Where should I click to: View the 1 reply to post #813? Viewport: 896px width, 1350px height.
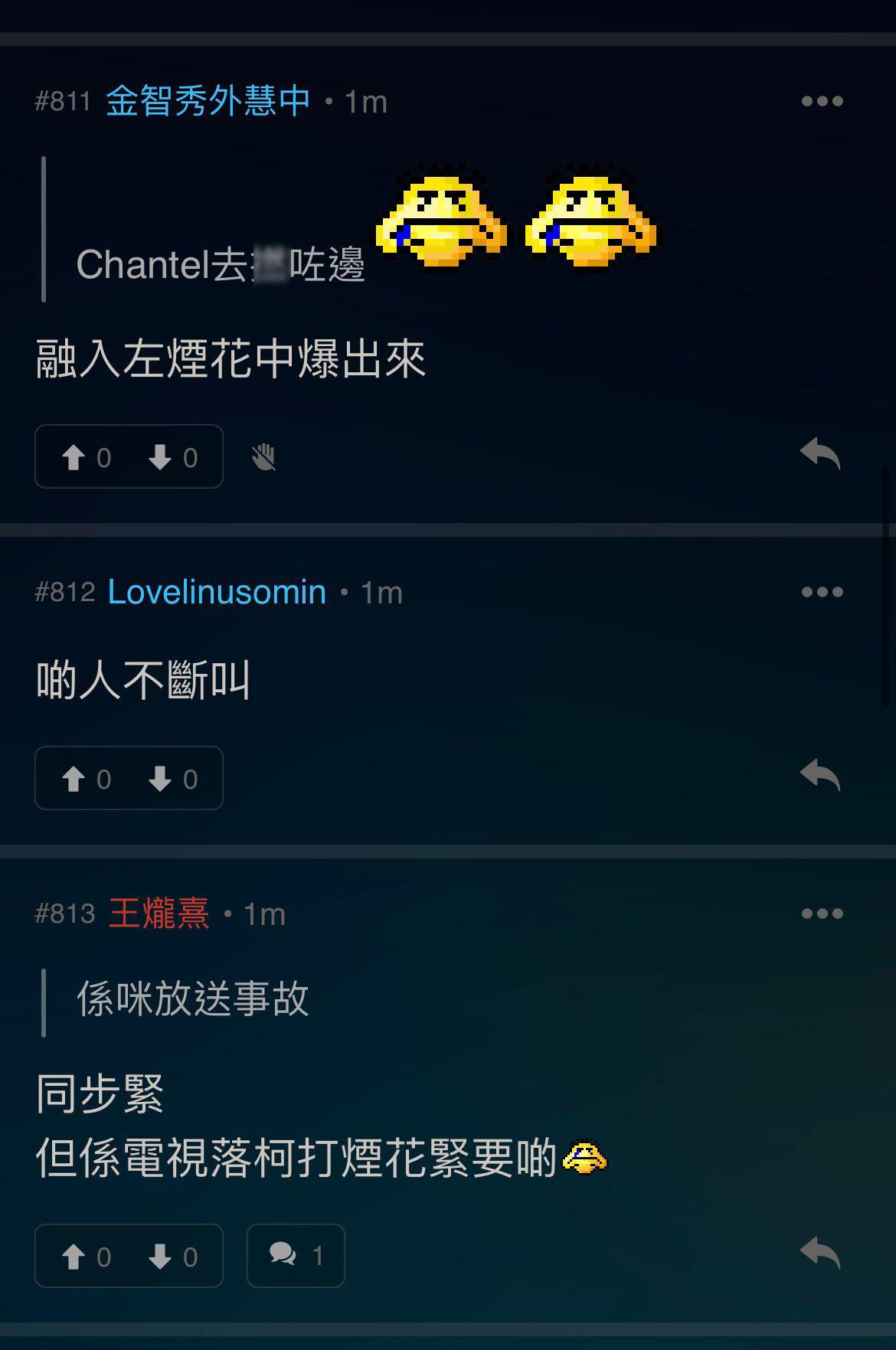click(x=296, y=1256)
